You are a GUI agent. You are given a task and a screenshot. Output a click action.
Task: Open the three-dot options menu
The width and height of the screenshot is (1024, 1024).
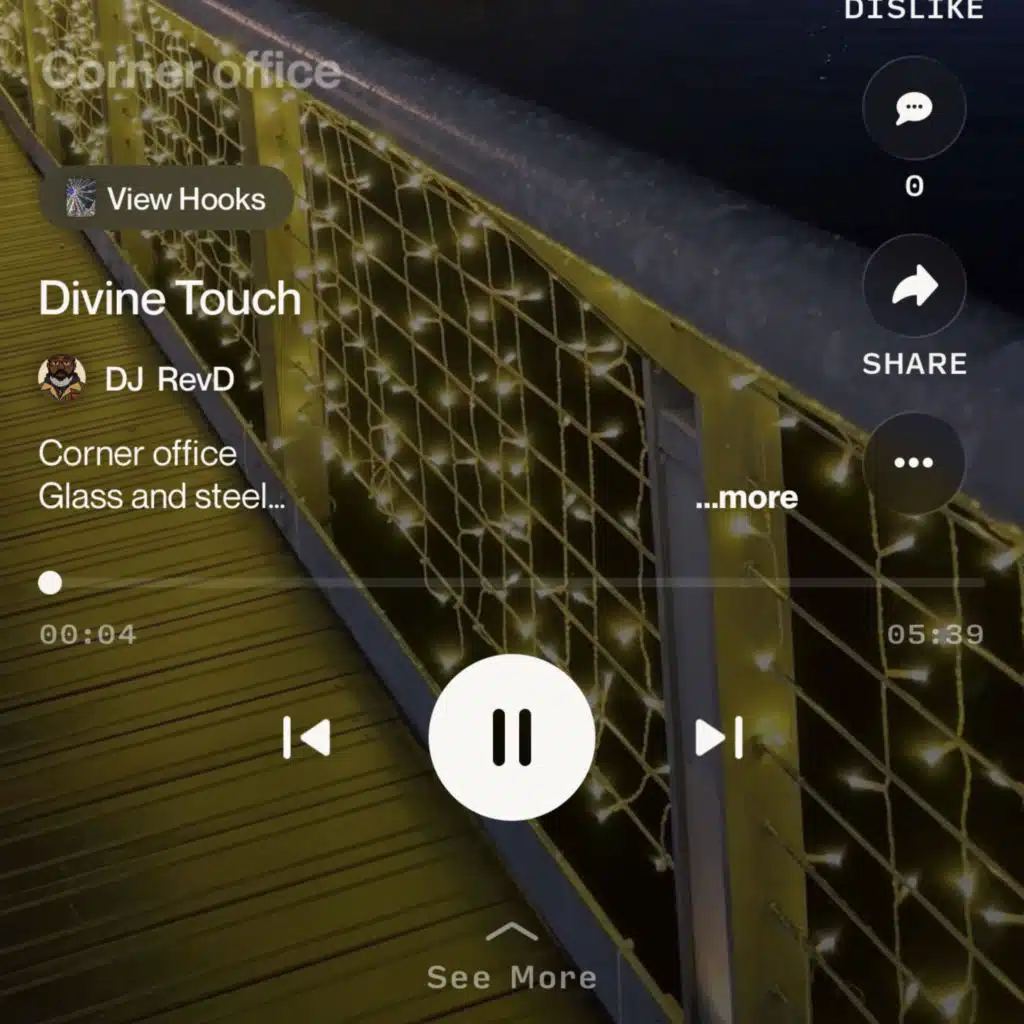point(914,463)
